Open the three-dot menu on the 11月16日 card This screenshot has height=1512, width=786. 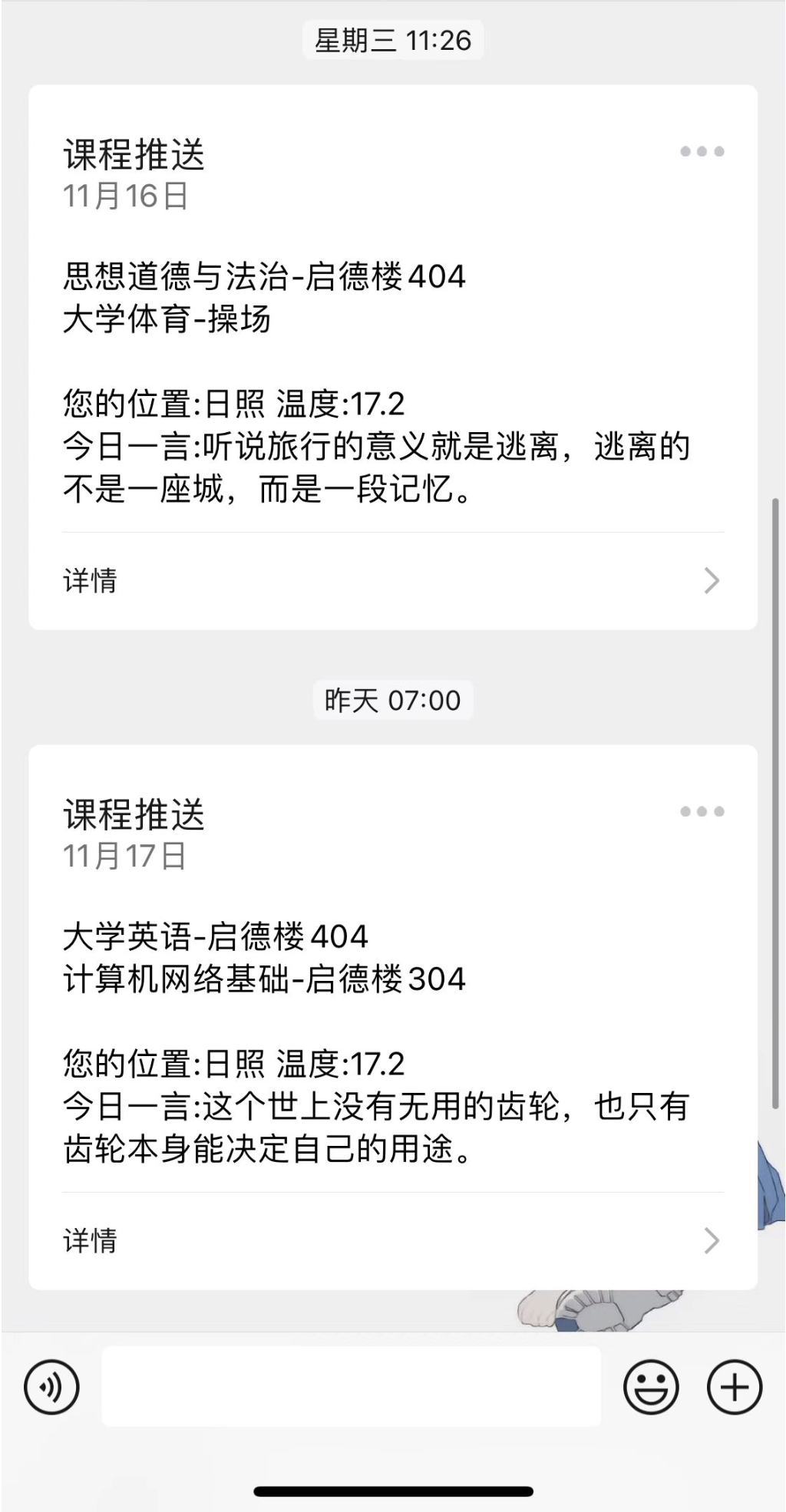pos(702,151)
